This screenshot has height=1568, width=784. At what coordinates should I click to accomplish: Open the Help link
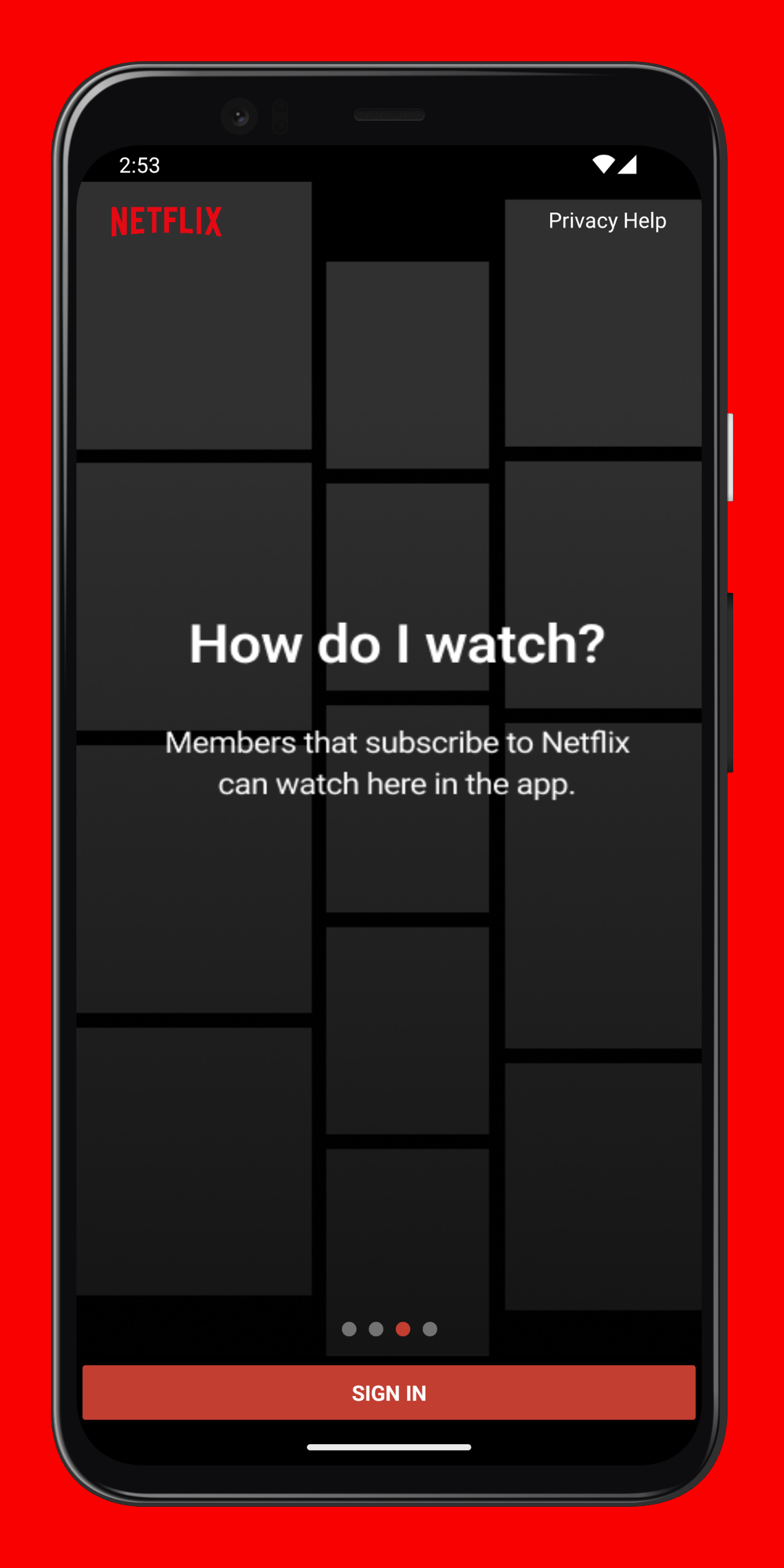[x=644, y=221]
